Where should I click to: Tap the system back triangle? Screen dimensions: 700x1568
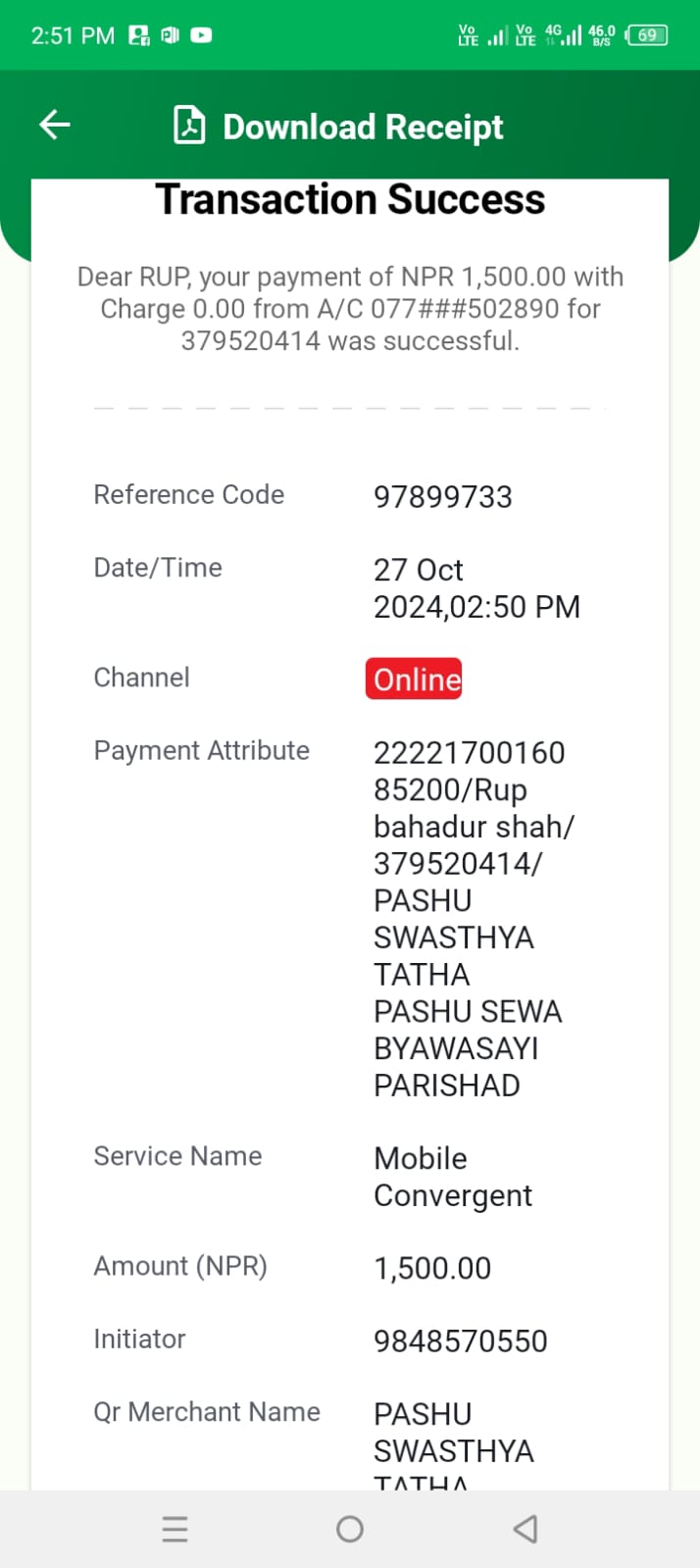pyautogui.click(x=525, y=1529)
